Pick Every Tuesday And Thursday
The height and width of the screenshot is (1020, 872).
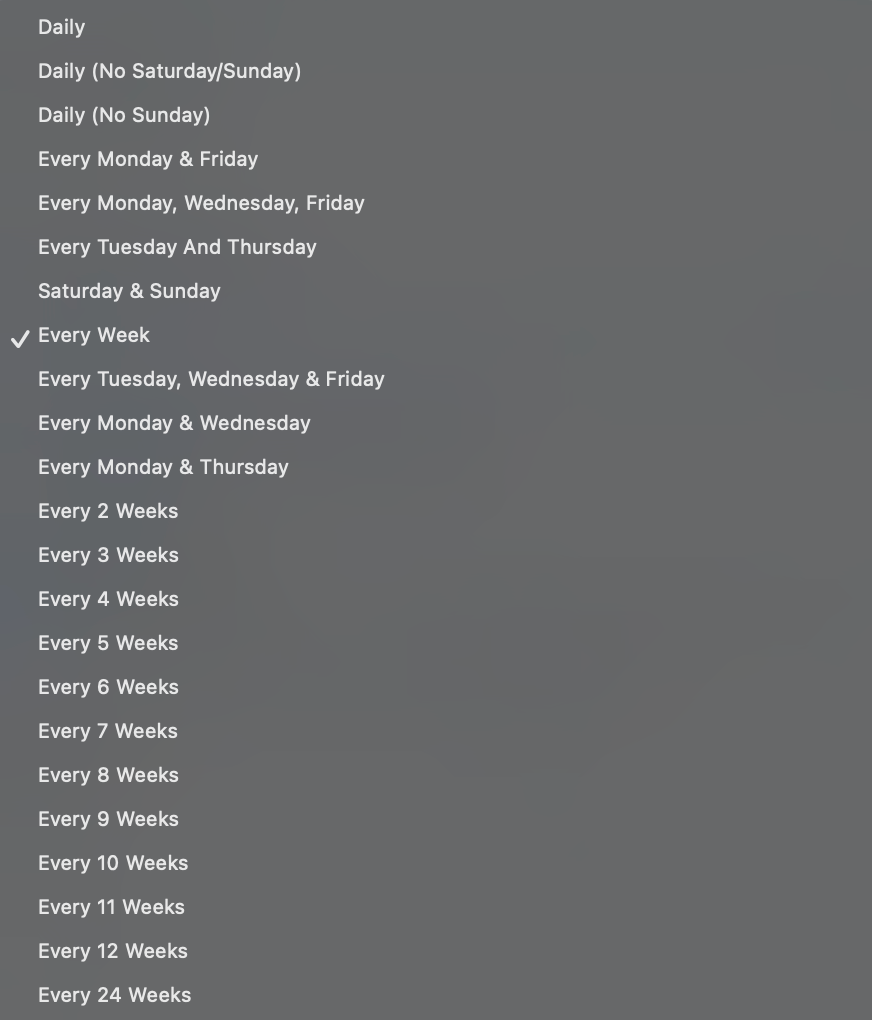177,247
